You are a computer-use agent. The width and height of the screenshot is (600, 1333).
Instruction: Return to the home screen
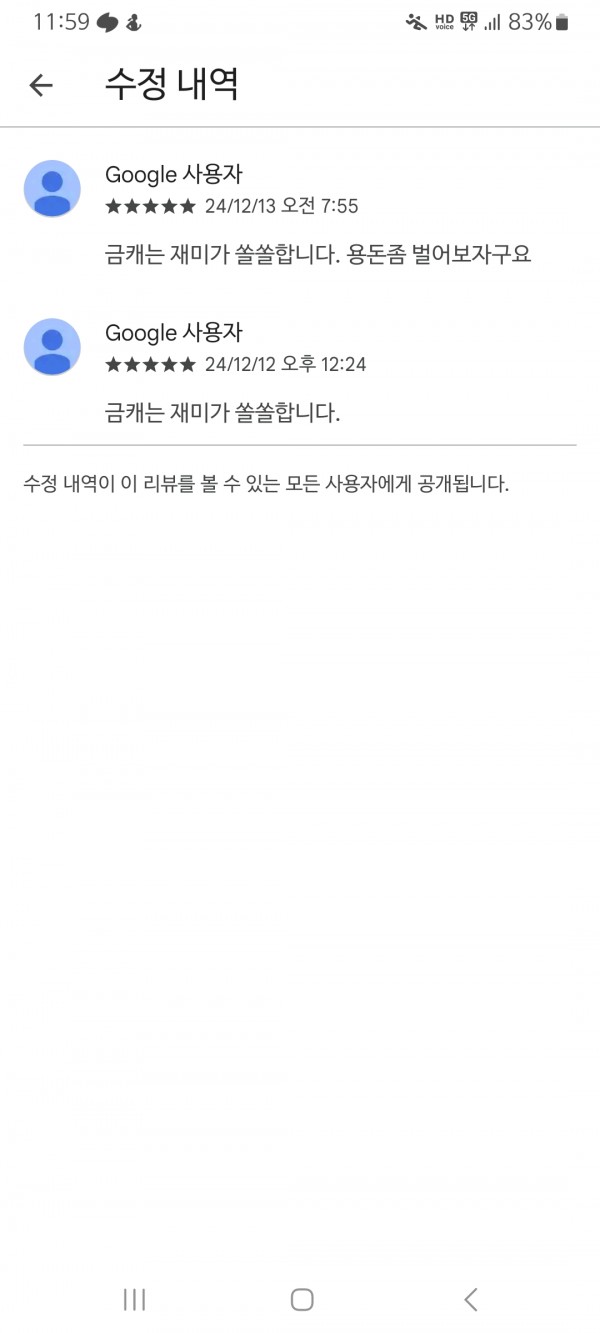301,1299
